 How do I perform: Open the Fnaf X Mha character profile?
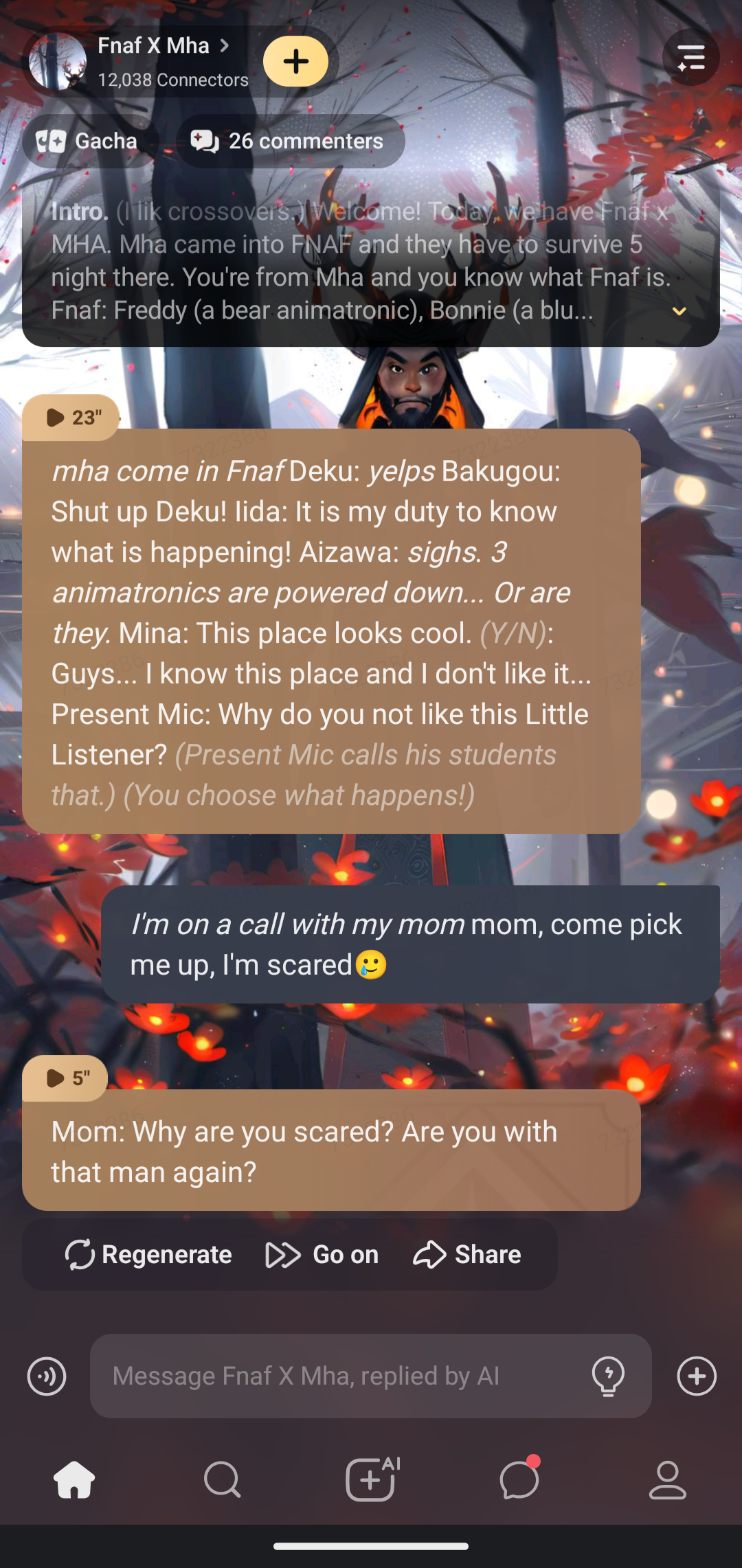154,47
